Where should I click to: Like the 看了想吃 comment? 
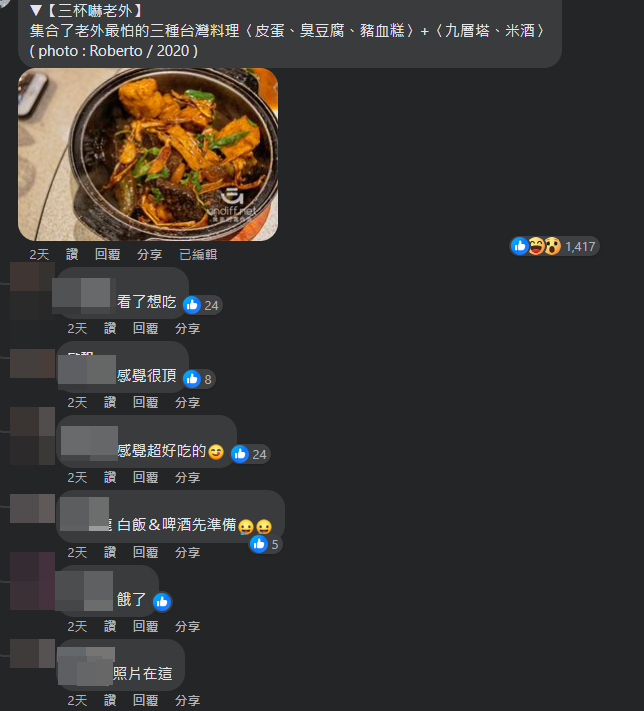(110, 328)
